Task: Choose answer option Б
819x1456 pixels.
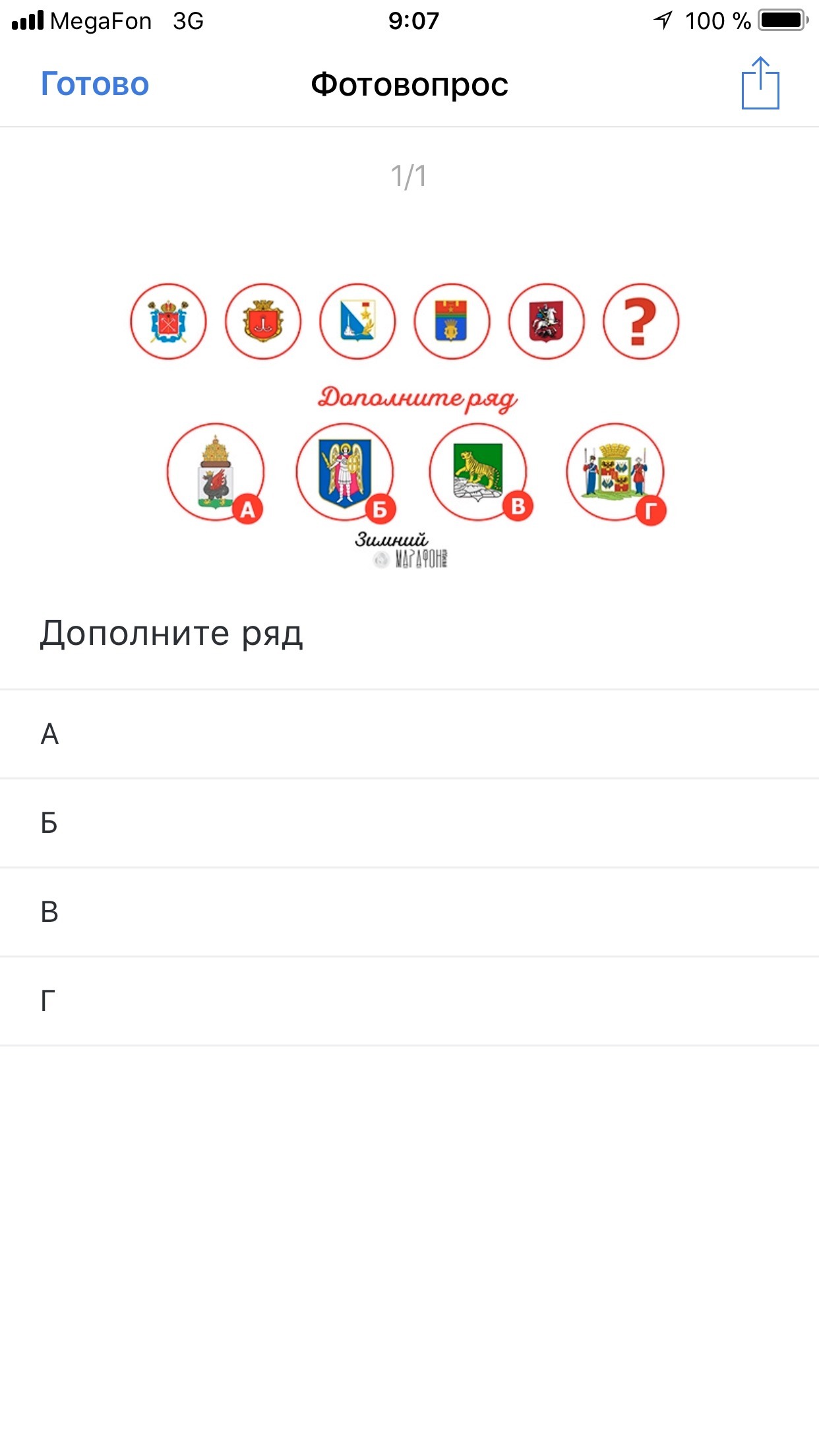Action: coord(409,823)
